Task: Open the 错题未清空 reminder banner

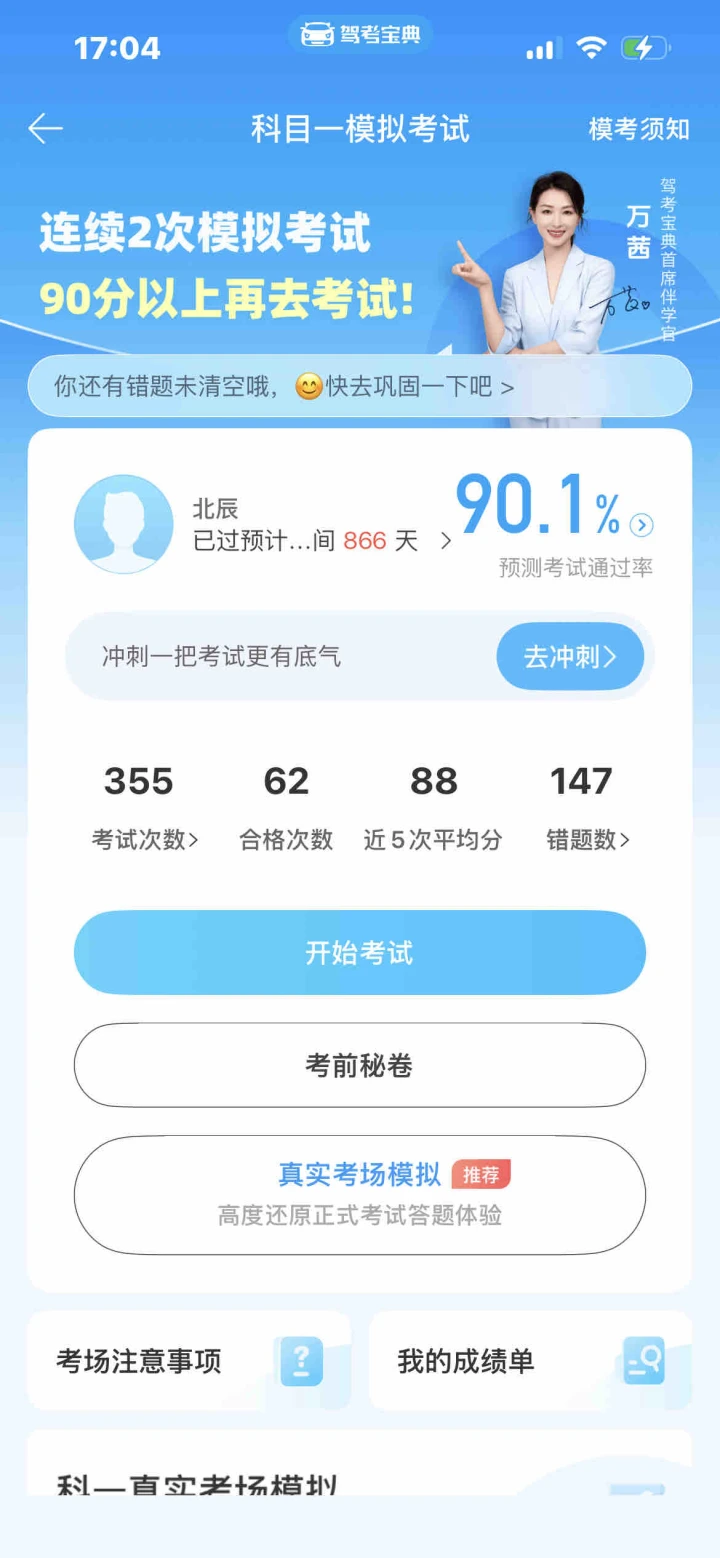Action: pyautogui.click(x=359, y=386)
